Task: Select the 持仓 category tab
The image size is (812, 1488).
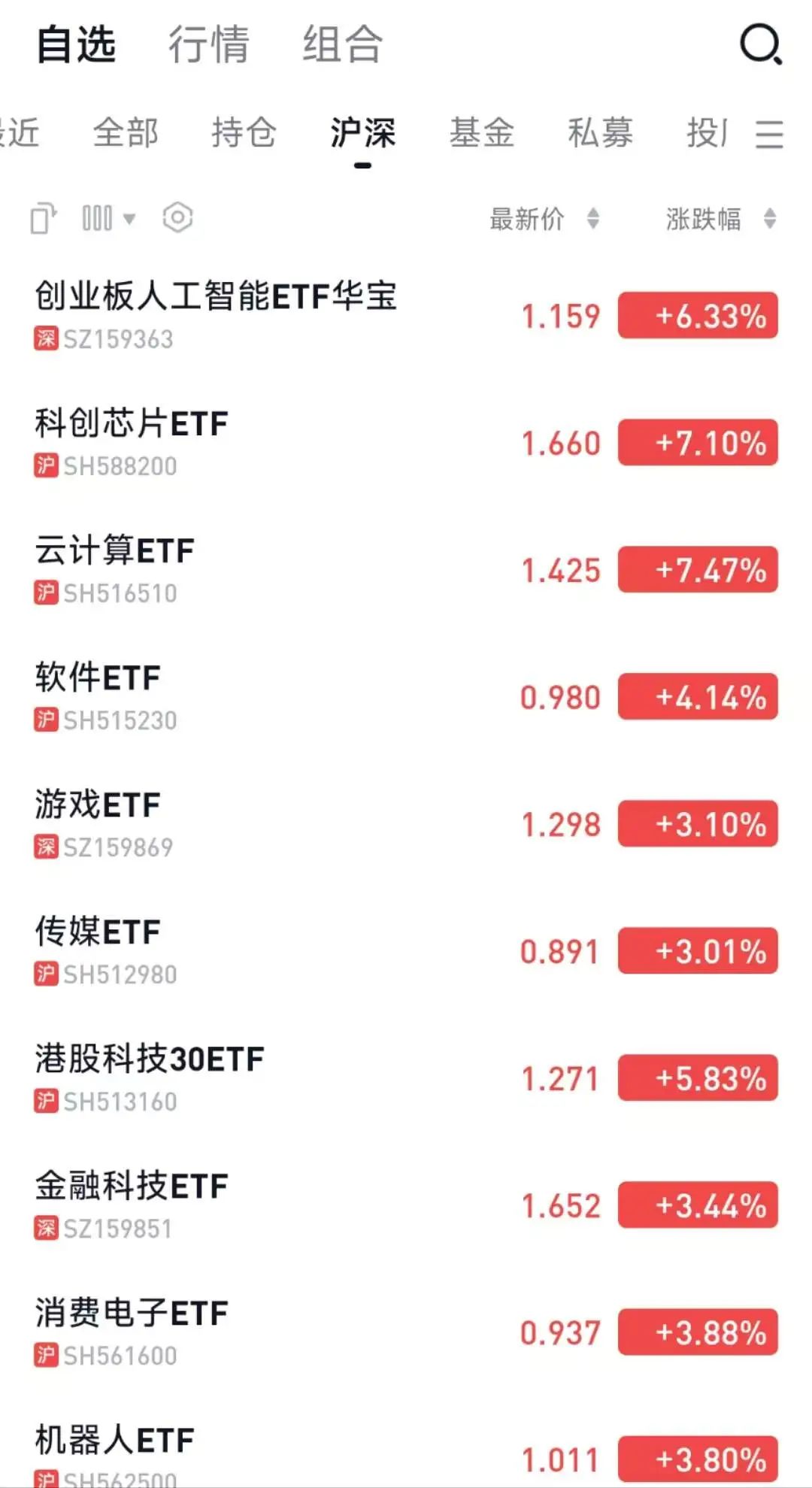Action: pyautogui.click(x=244, y=133)
